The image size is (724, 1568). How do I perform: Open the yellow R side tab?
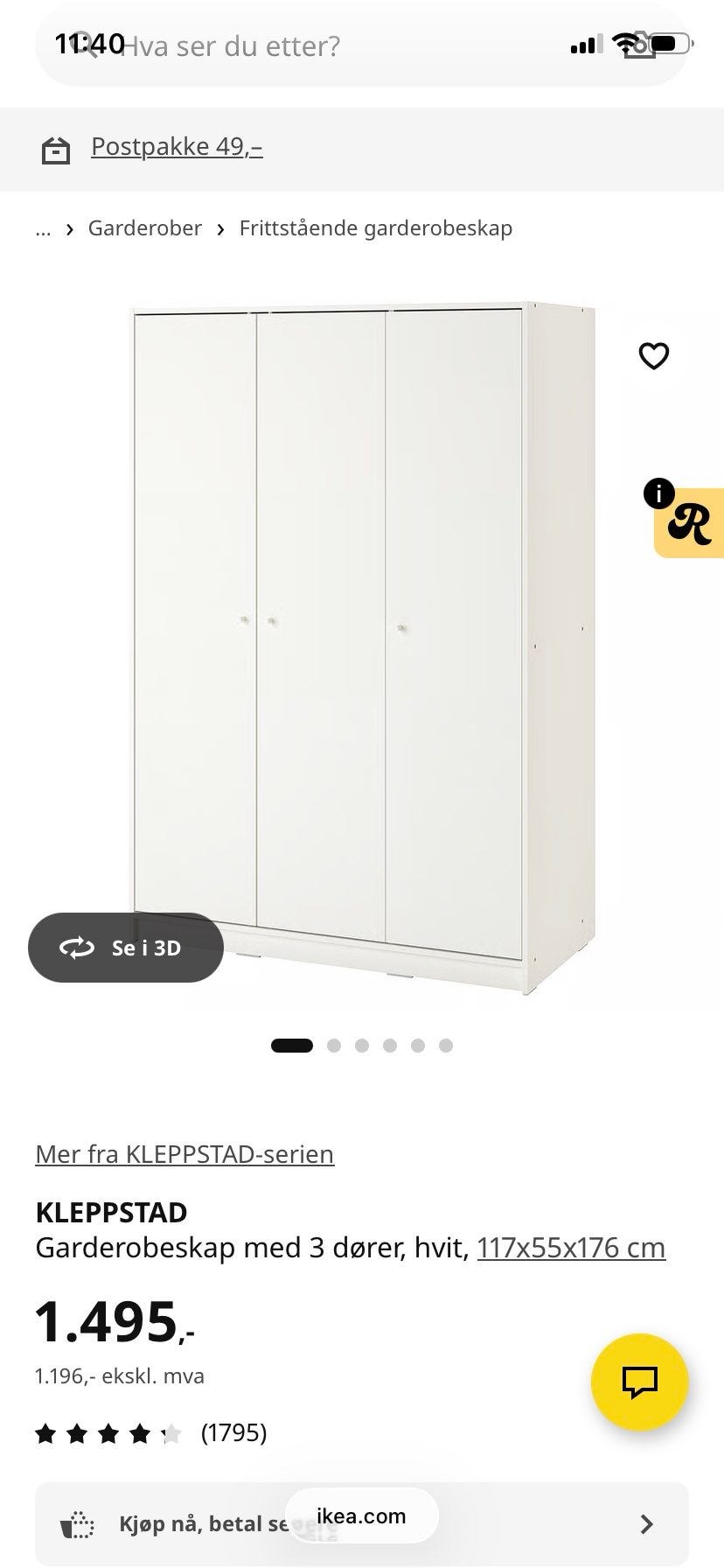tap(689, 522)
